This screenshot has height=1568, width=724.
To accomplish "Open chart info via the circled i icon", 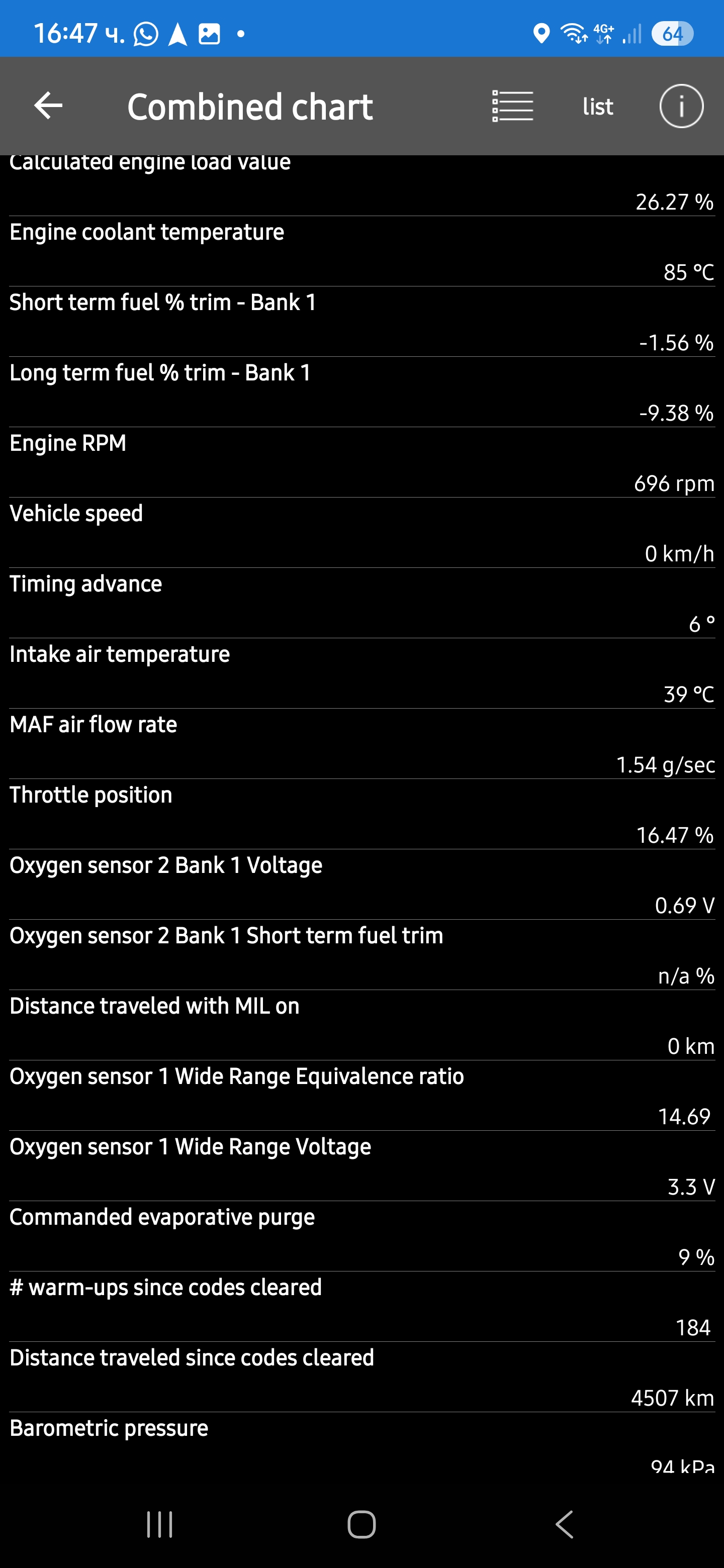I will [x=680, y=106].
